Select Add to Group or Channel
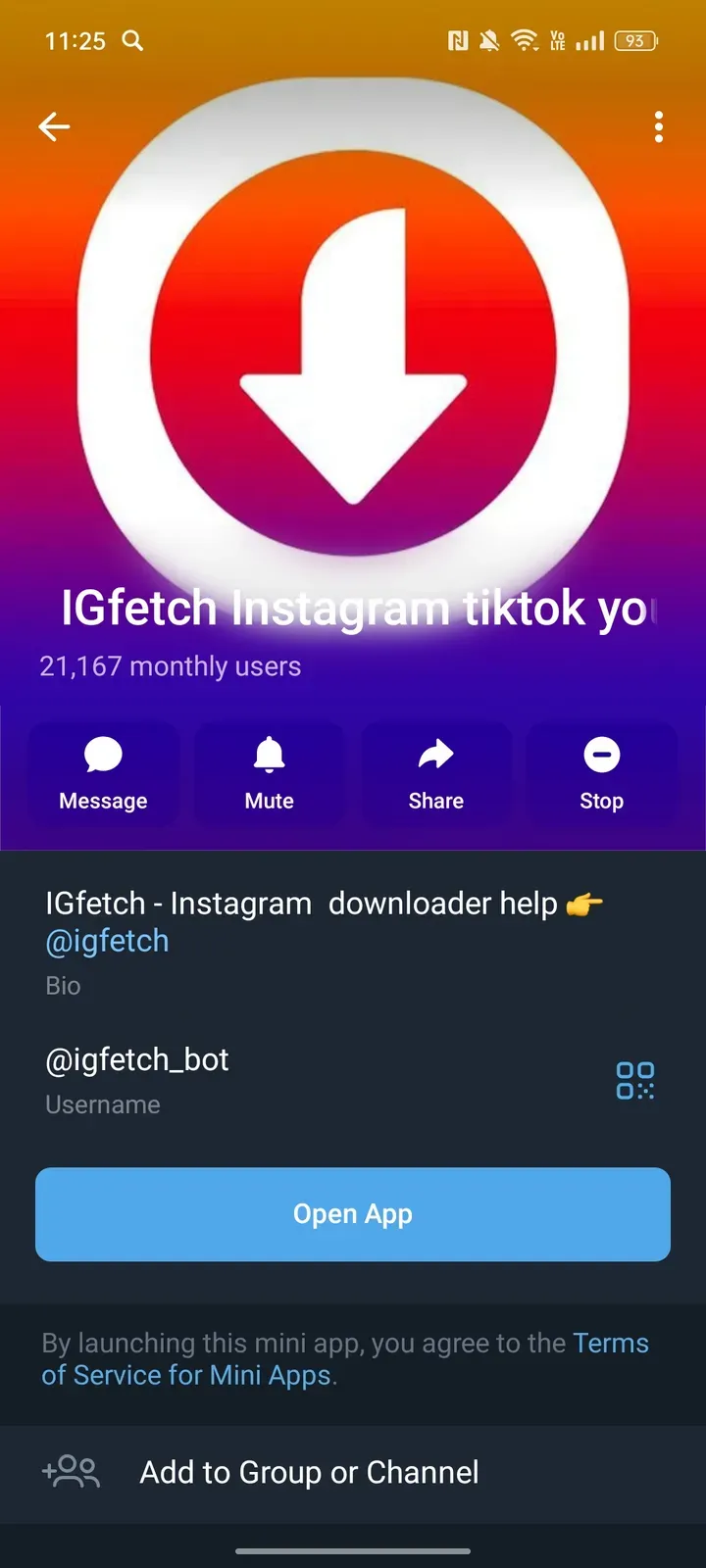Screen dimensions: 706x1568 pos(309,1472)
